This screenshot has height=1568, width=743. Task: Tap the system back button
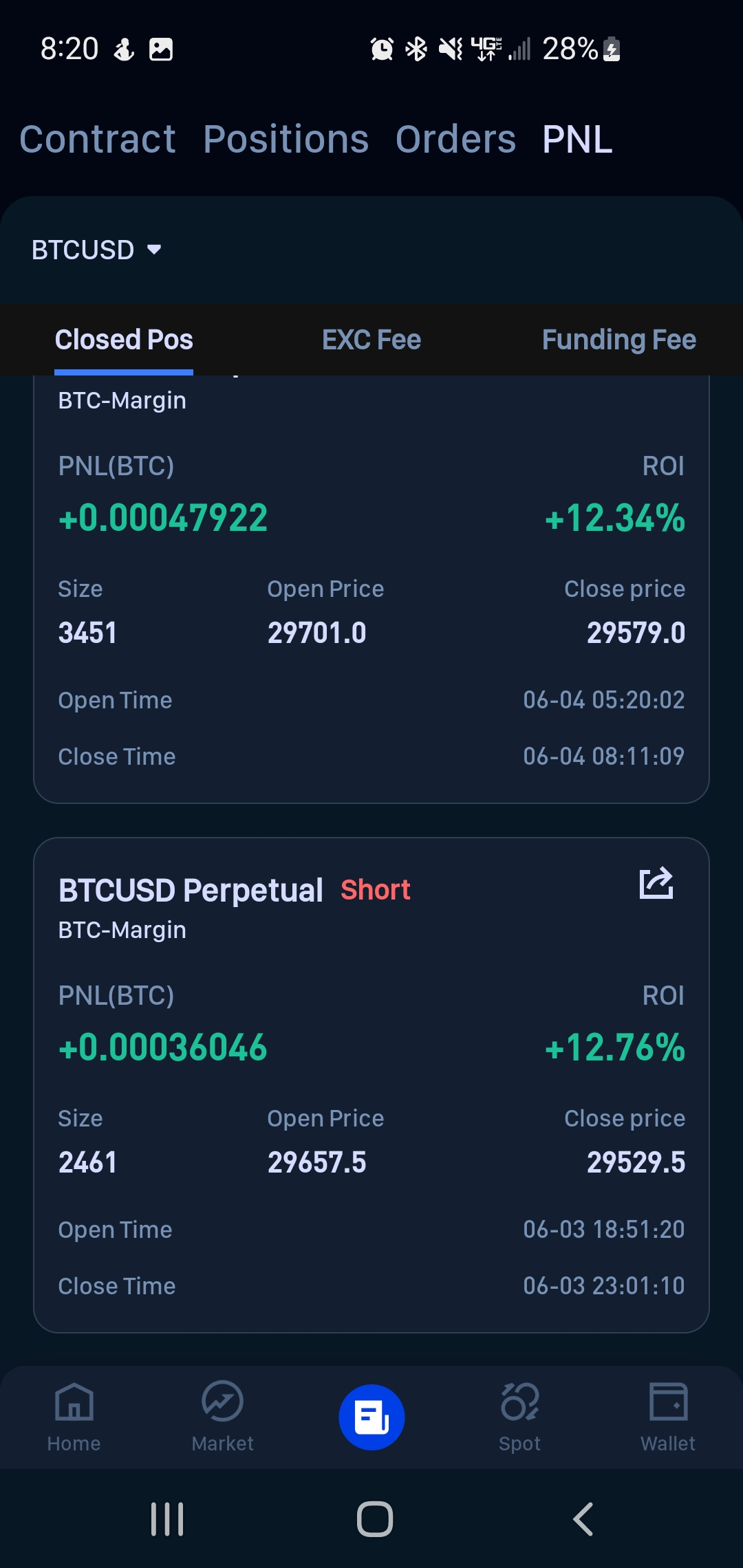583,1519
